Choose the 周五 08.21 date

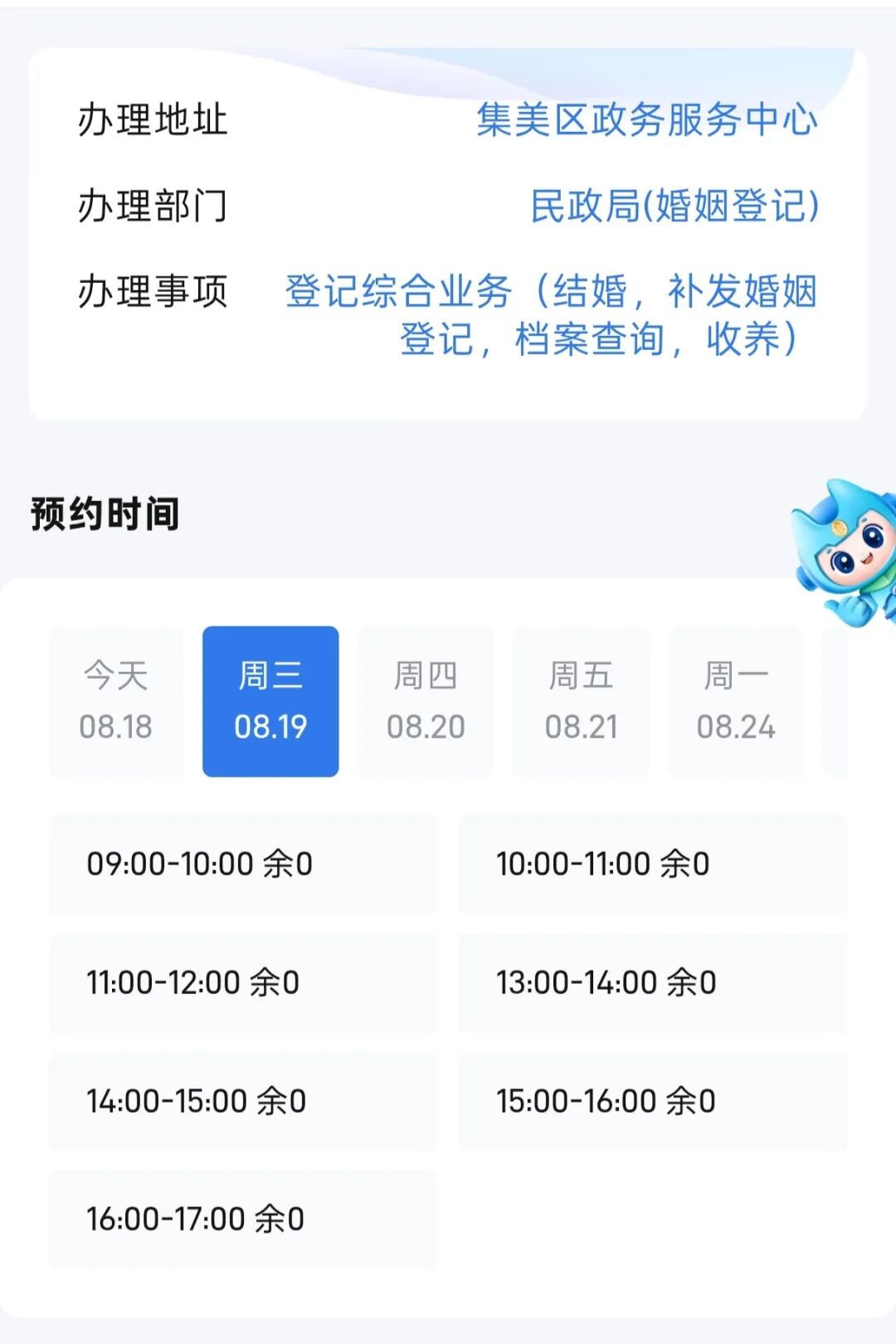click(x=581, y=701)
